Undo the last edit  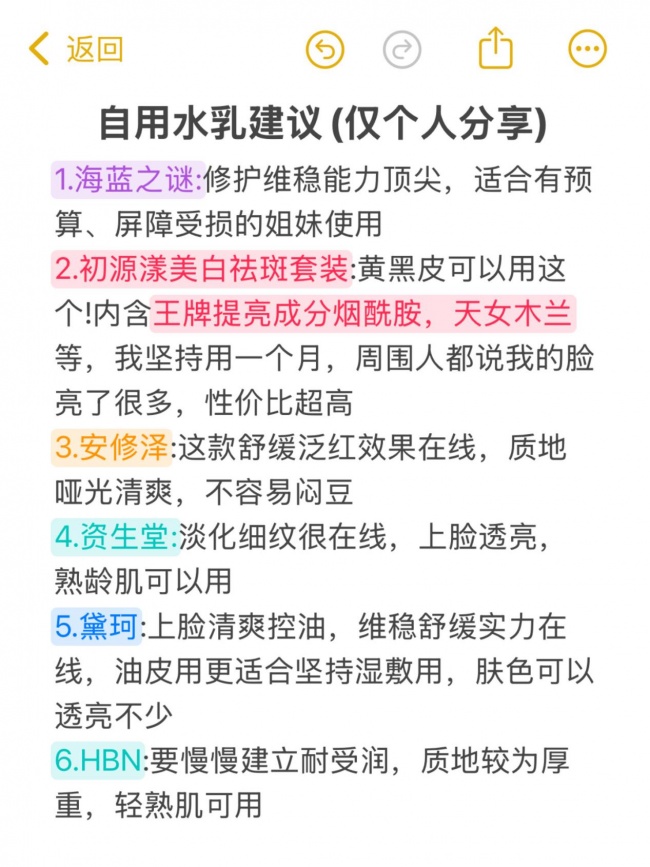pyautogui.click(x=325, y=49)
